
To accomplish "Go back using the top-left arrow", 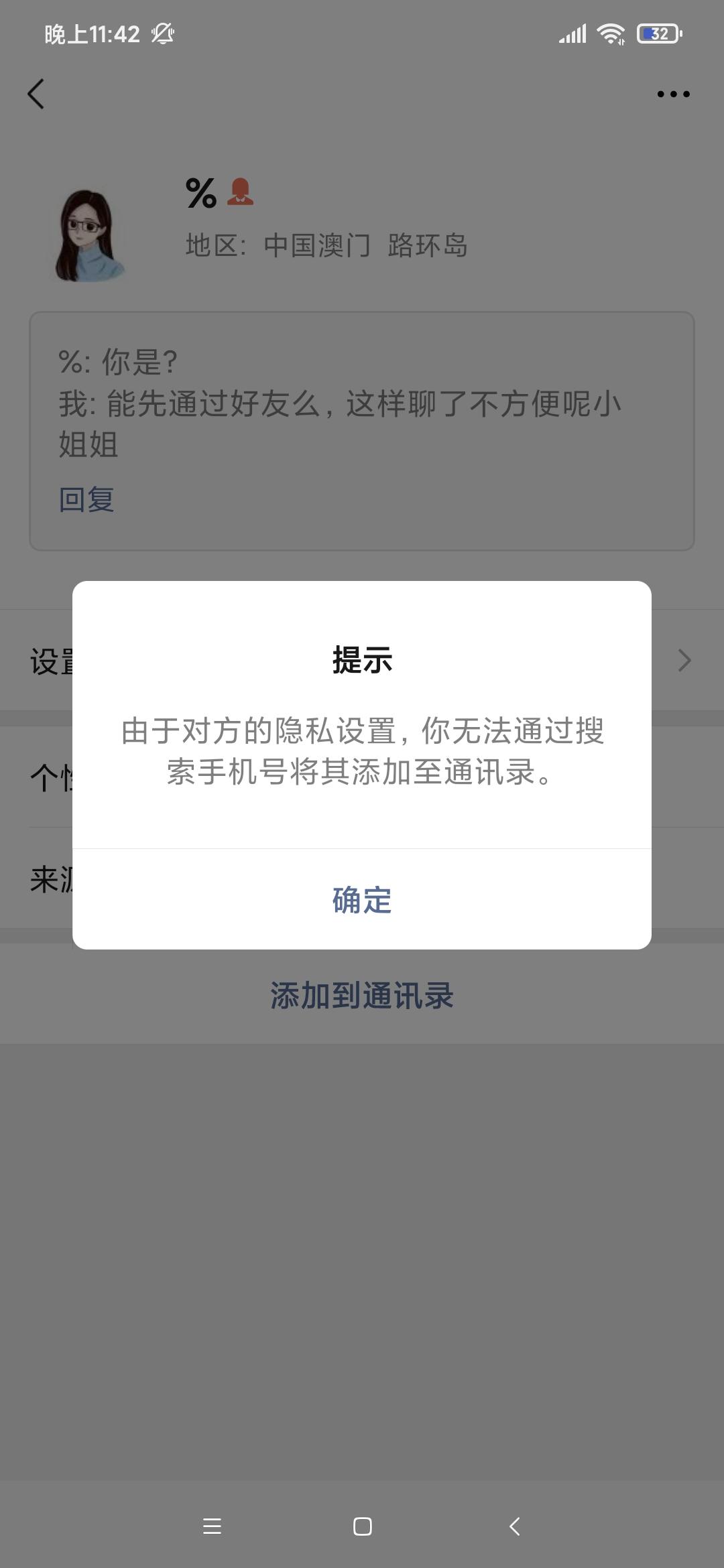I will click(36, 94).
